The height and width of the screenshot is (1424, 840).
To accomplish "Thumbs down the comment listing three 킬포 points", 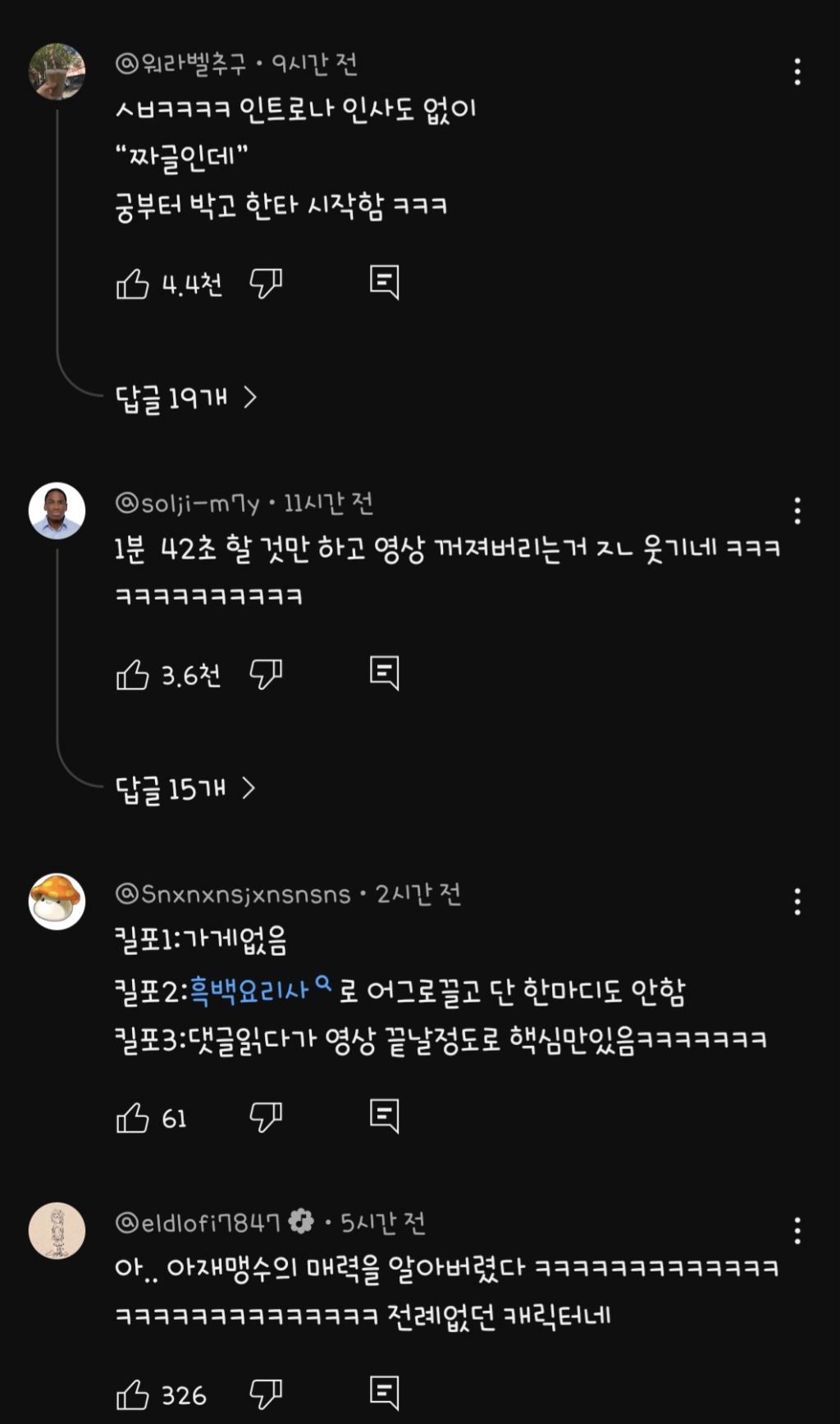I will pyautogui.click(x=264, y=1114).
